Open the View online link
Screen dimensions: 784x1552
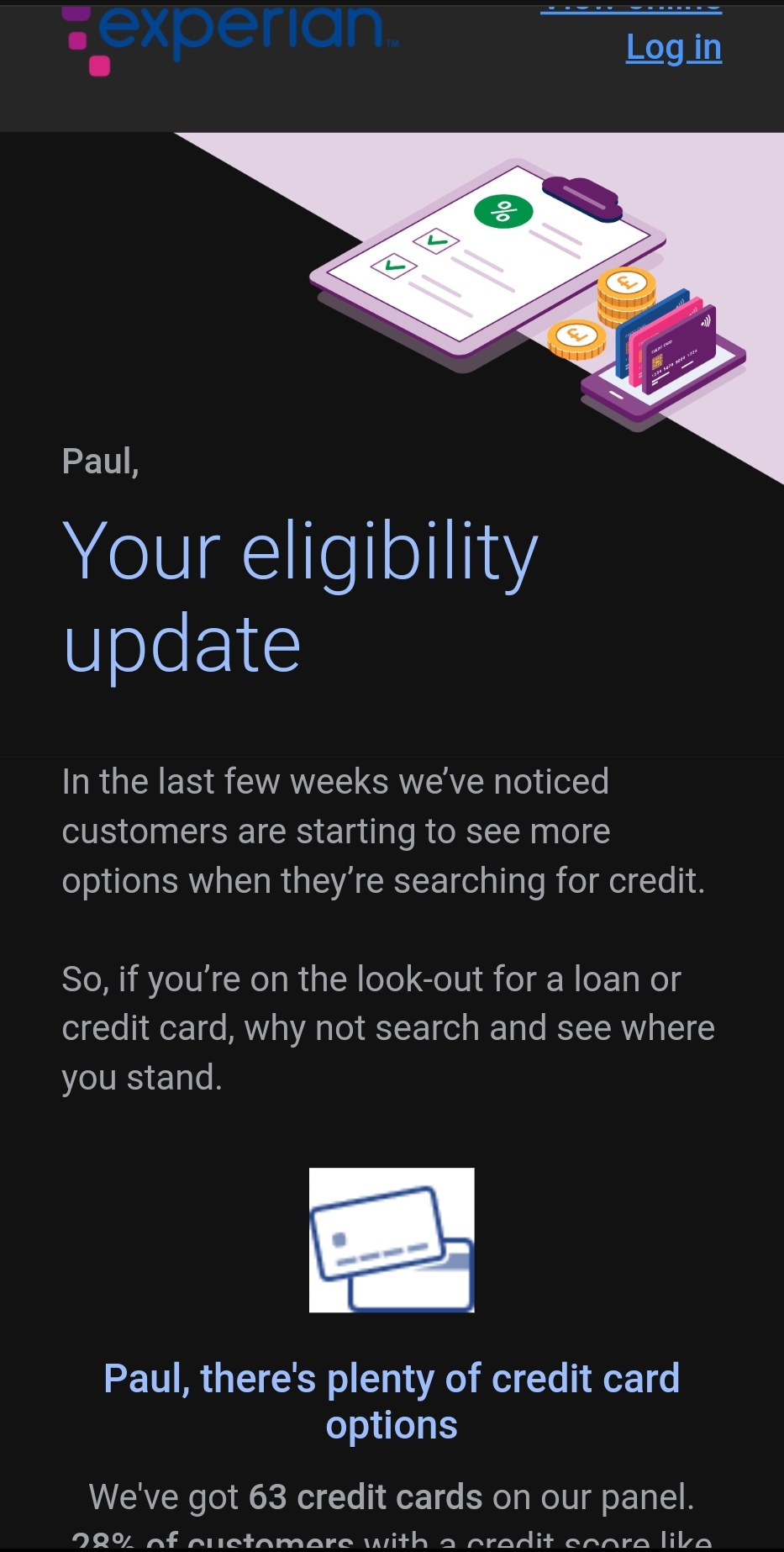[631, 7]
